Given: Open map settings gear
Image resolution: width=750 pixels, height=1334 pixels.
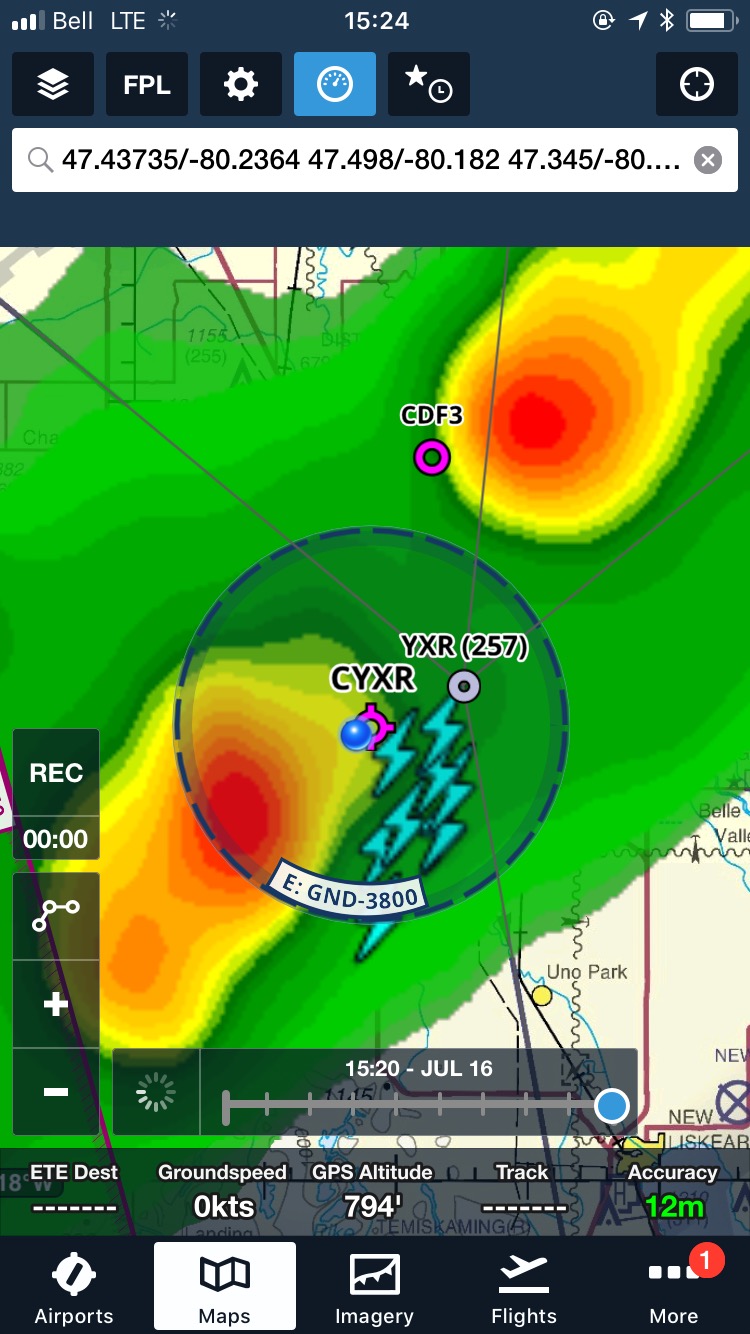Looking at the screenshot, I should coord(241,85).
